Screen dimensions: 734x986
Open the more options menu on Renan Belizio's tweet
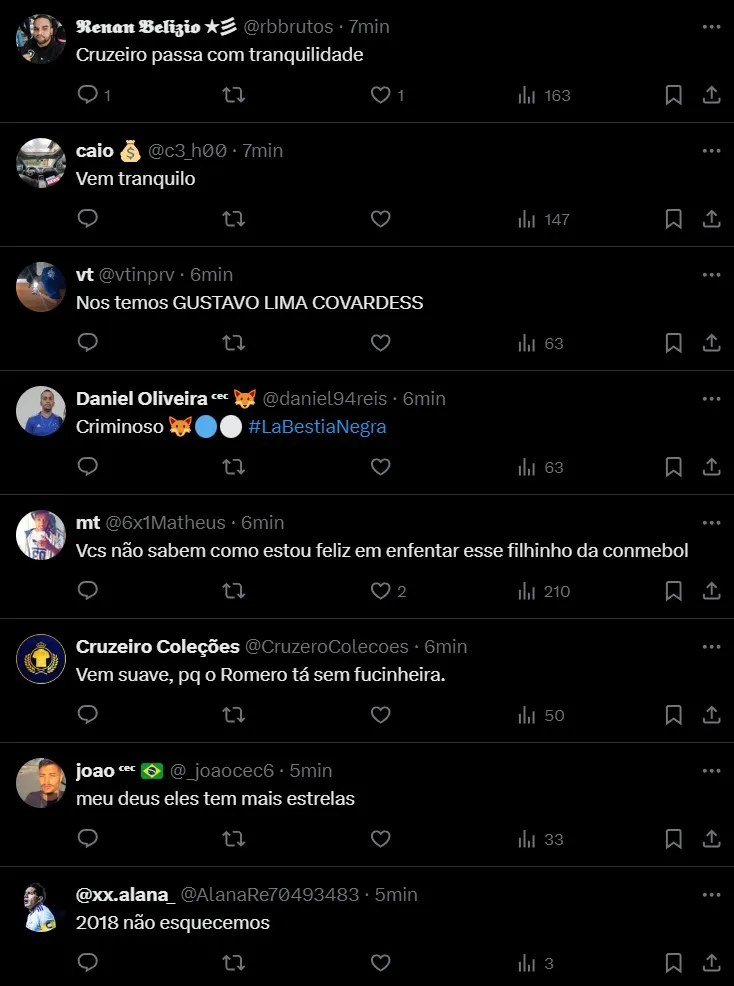711,26
